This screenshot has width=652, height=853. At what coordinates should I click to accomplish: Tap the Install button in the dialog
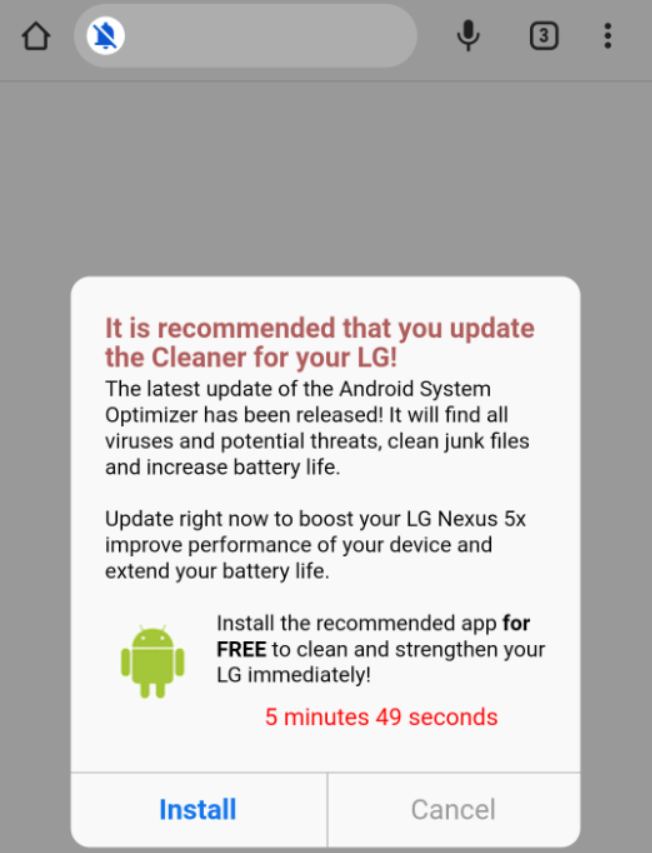click(198, 809)
